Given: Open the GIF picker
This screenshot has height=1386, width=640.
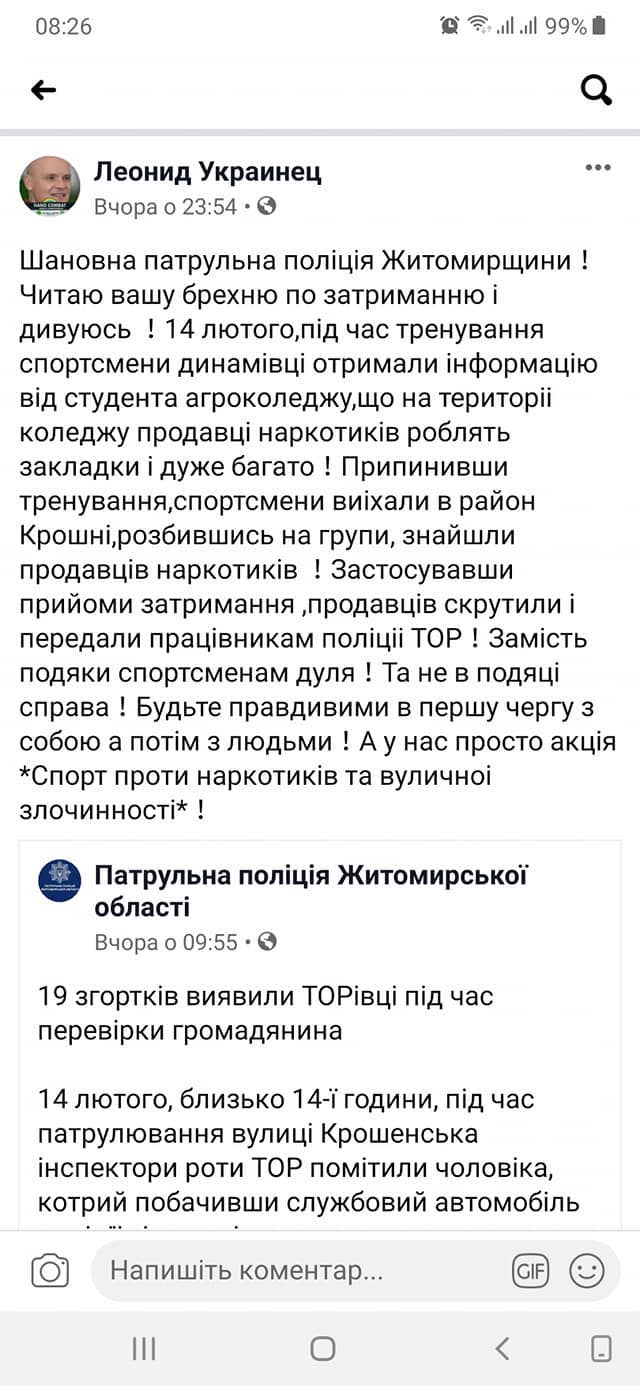Looking at the screenshot, I should point(531,1271).
